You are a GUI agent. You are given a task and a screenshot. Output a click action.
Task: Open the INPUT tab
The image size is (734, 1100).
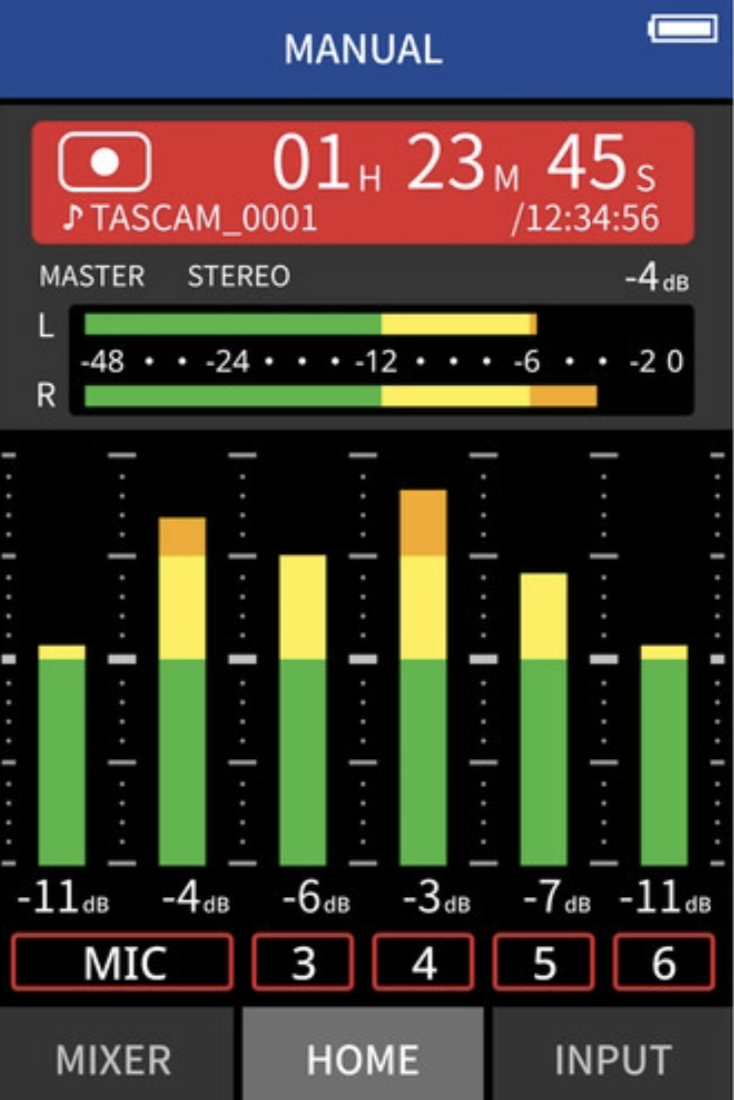[x=613, y=1058]
